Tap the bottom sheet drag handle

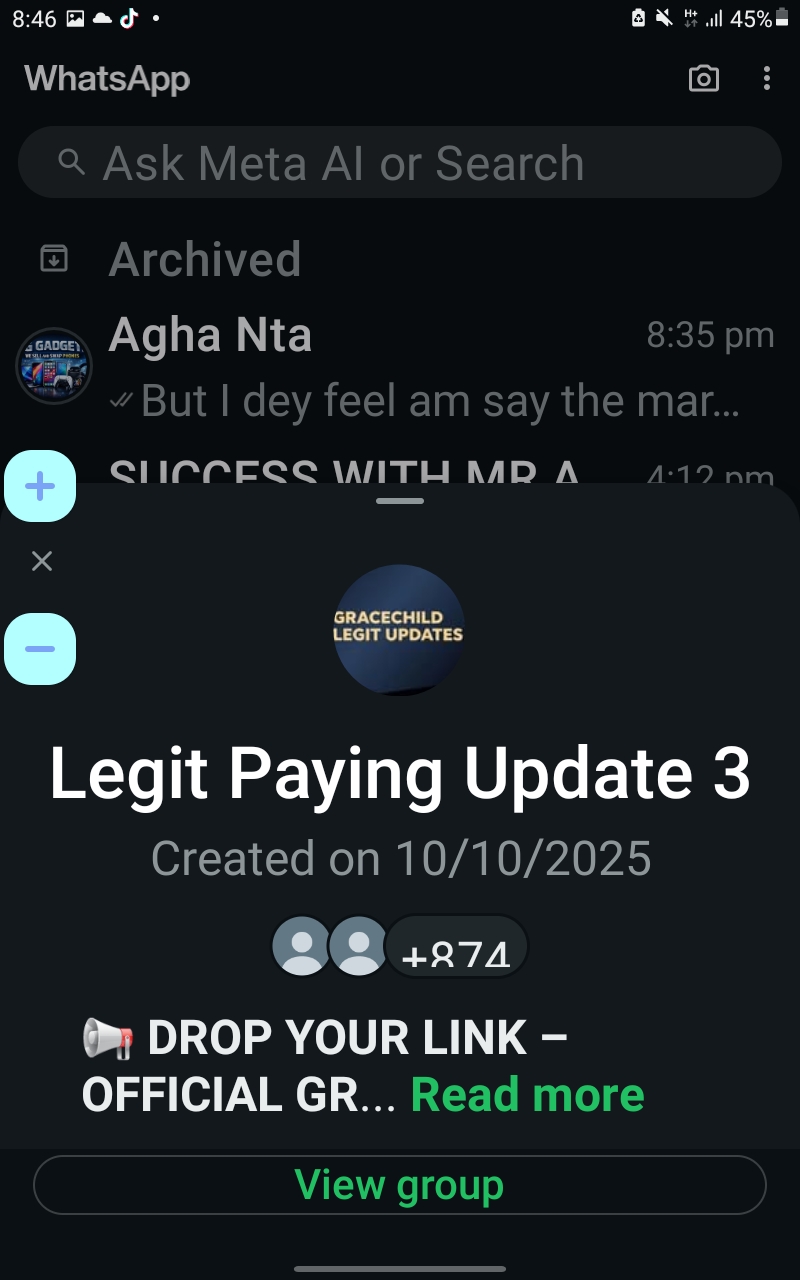[400, 500]
